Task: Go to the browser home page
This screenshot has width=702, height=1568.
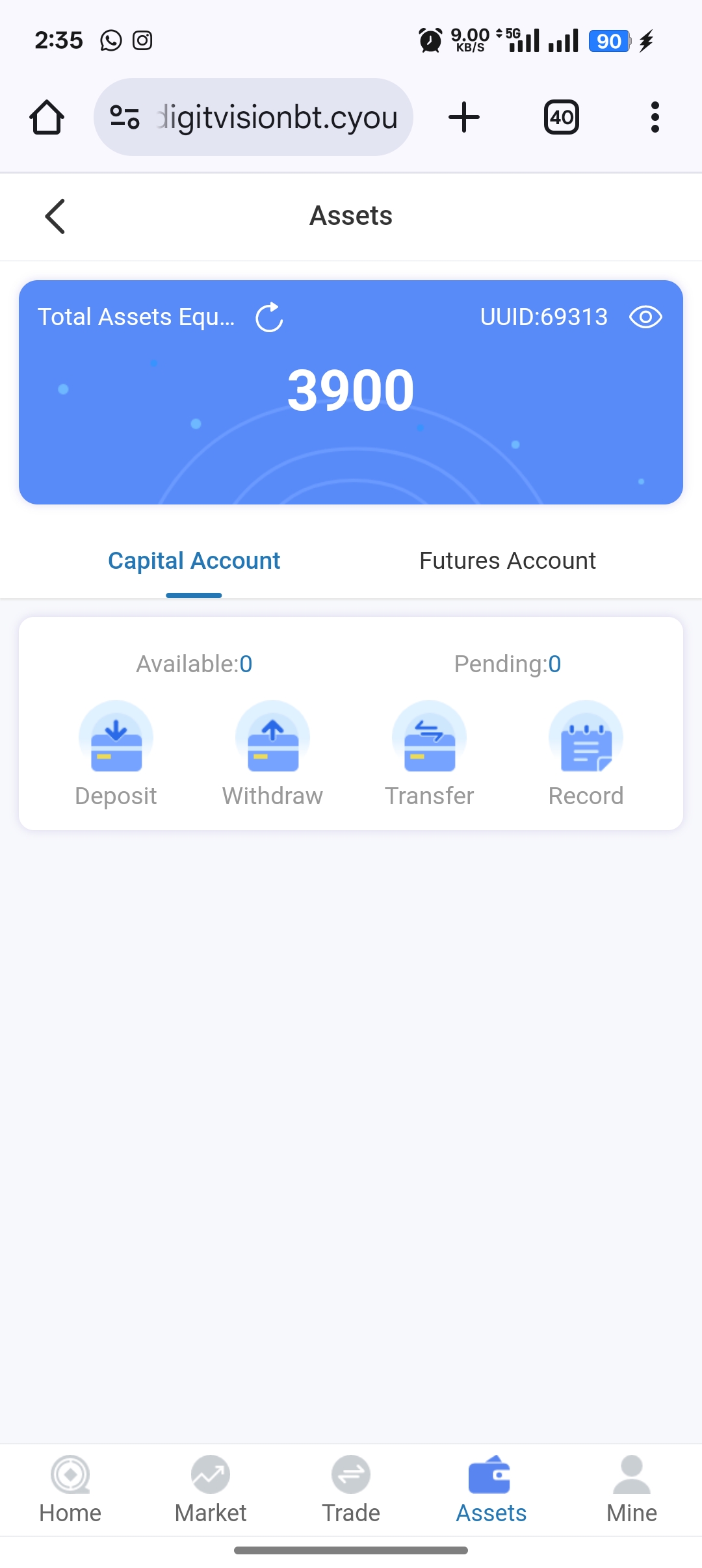Action: point(47,118)
